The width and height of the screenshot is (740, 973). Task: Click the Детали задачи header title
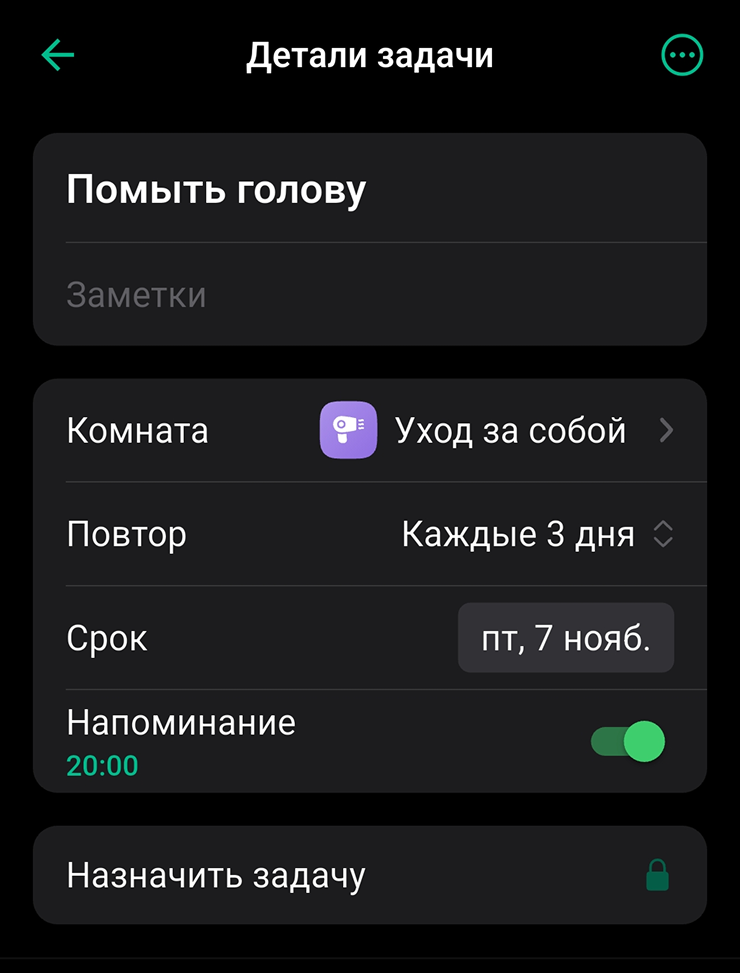369,55
